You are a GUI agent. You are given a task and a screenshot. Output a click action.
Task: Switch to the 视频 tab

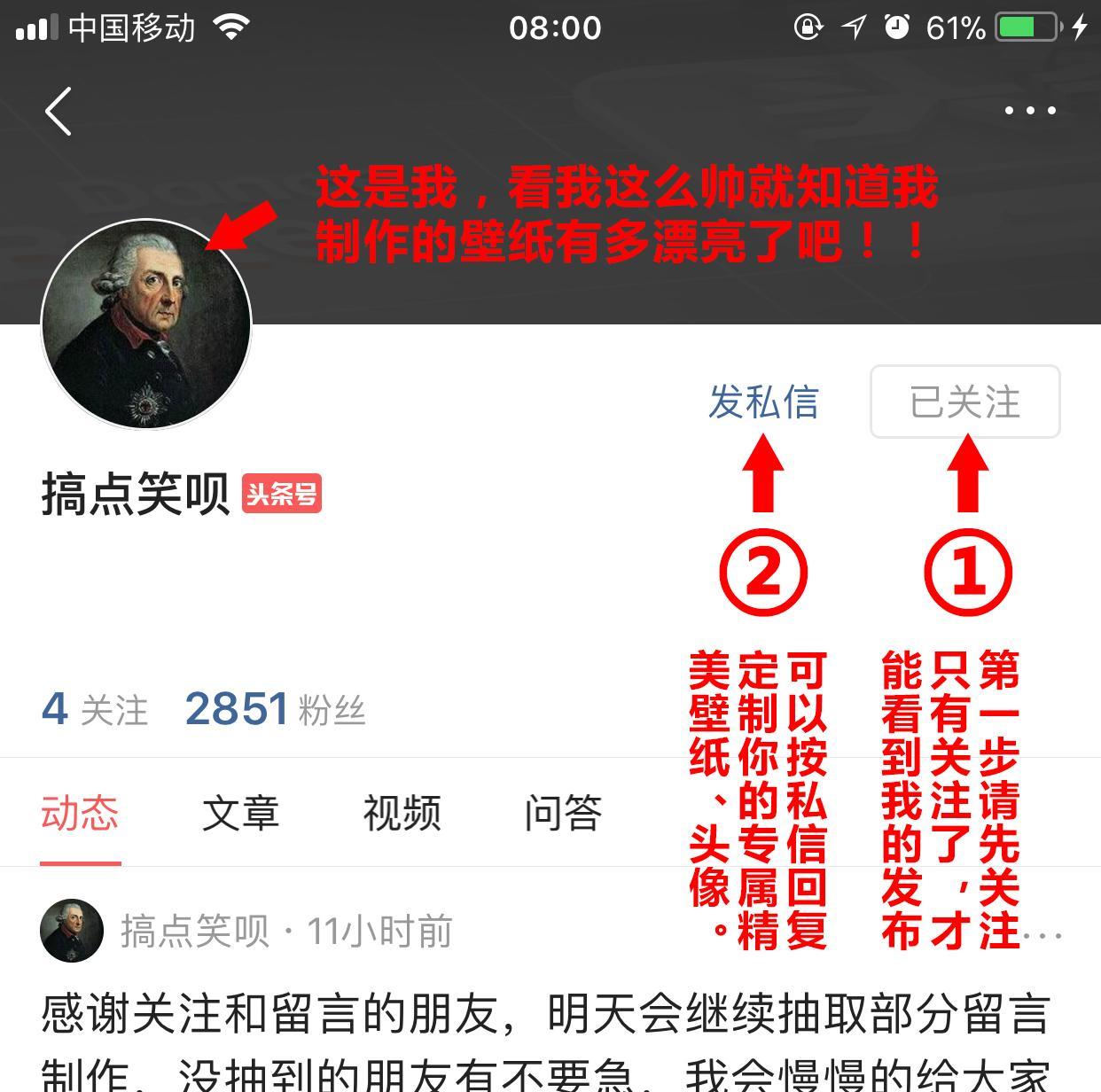pos(402,813)
